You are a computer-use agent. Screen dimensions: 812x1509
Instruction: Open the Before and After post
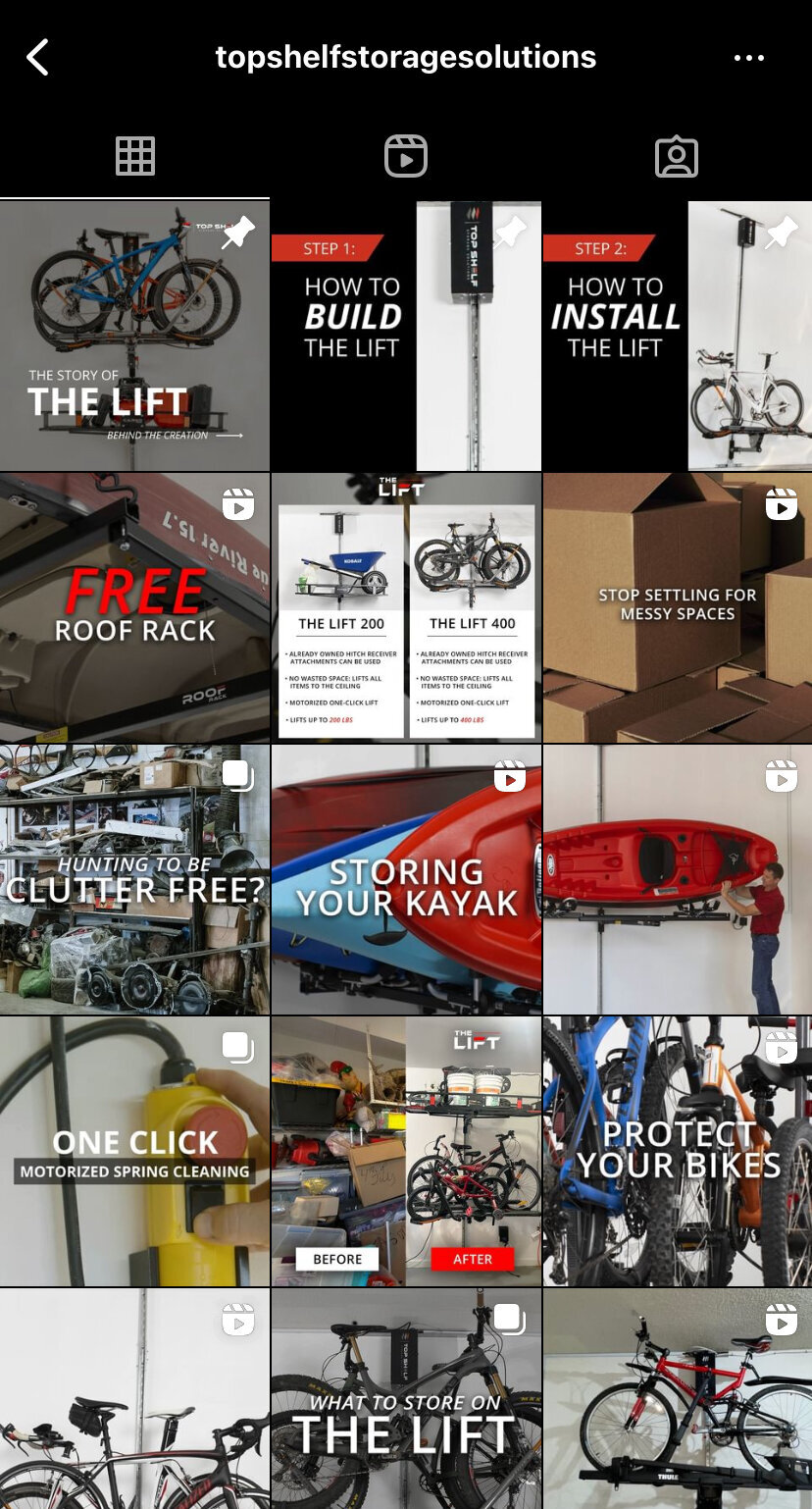(x=406, y=1151)
